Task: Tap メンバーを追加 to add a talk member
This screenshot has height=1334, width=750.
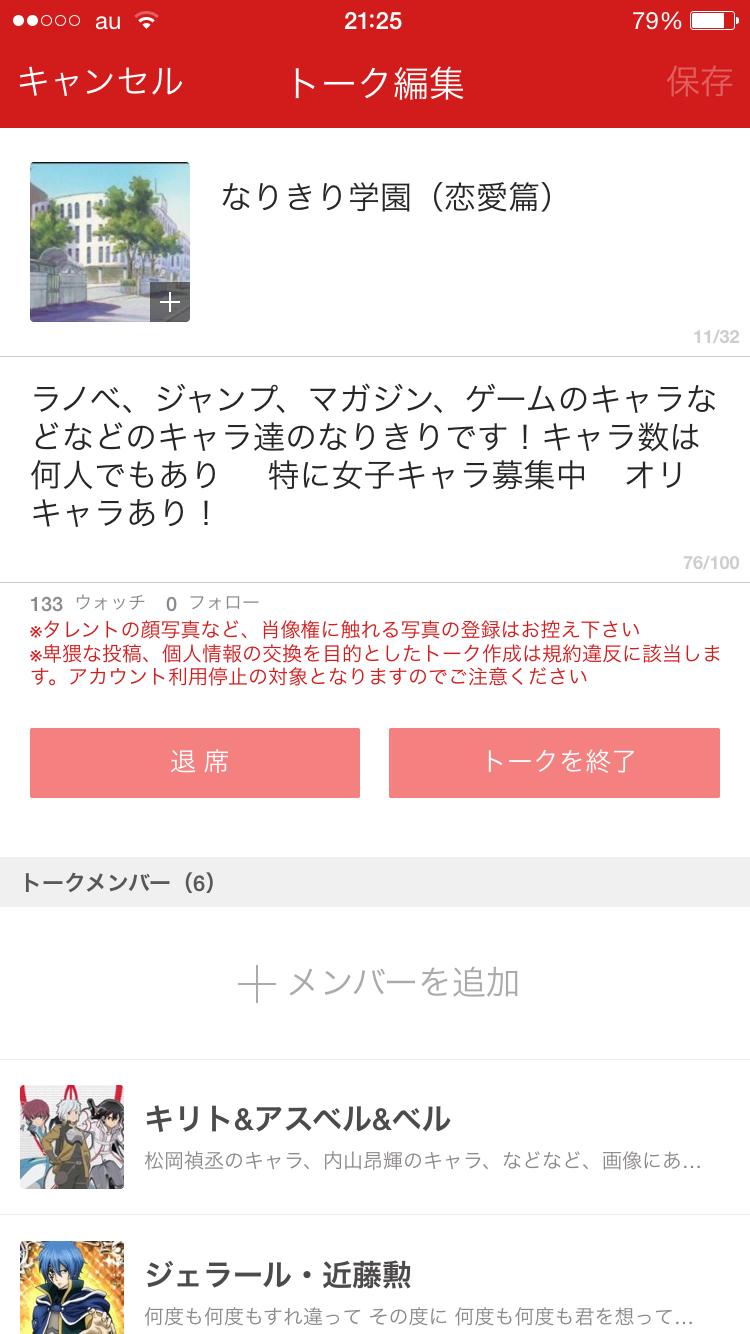Action: 404,983
